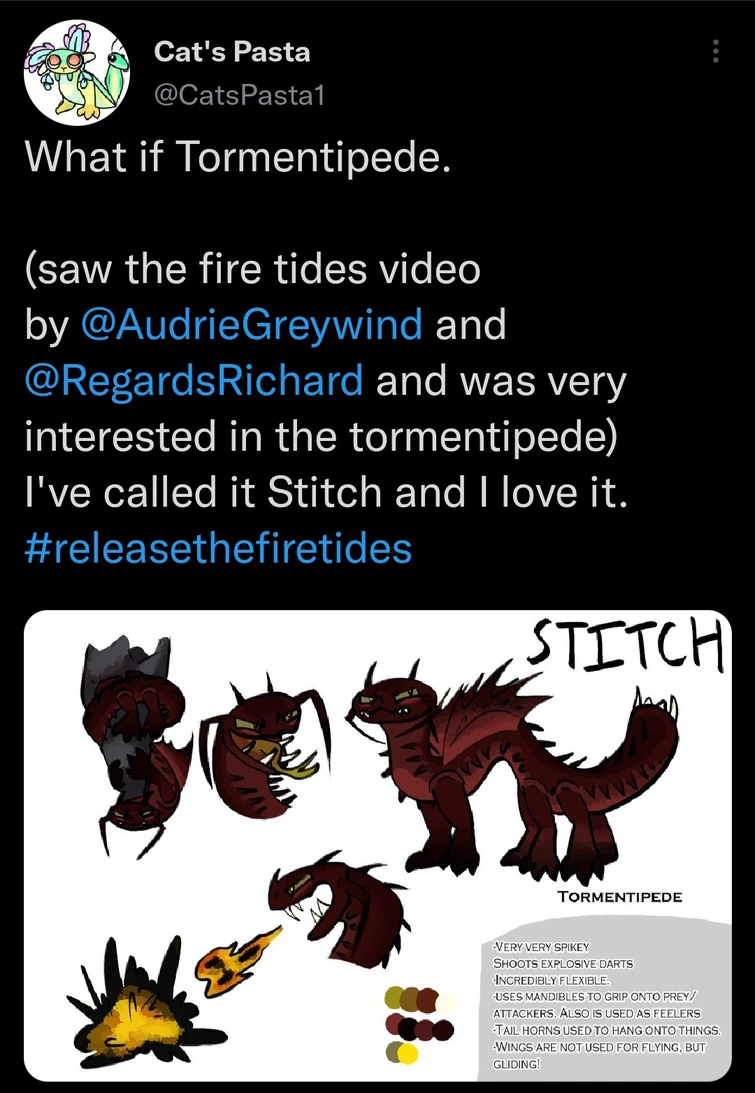This screenshot has width=755, height=1093.
Task: Click the display name Cat's Pasta
Action: click(231, 53)
